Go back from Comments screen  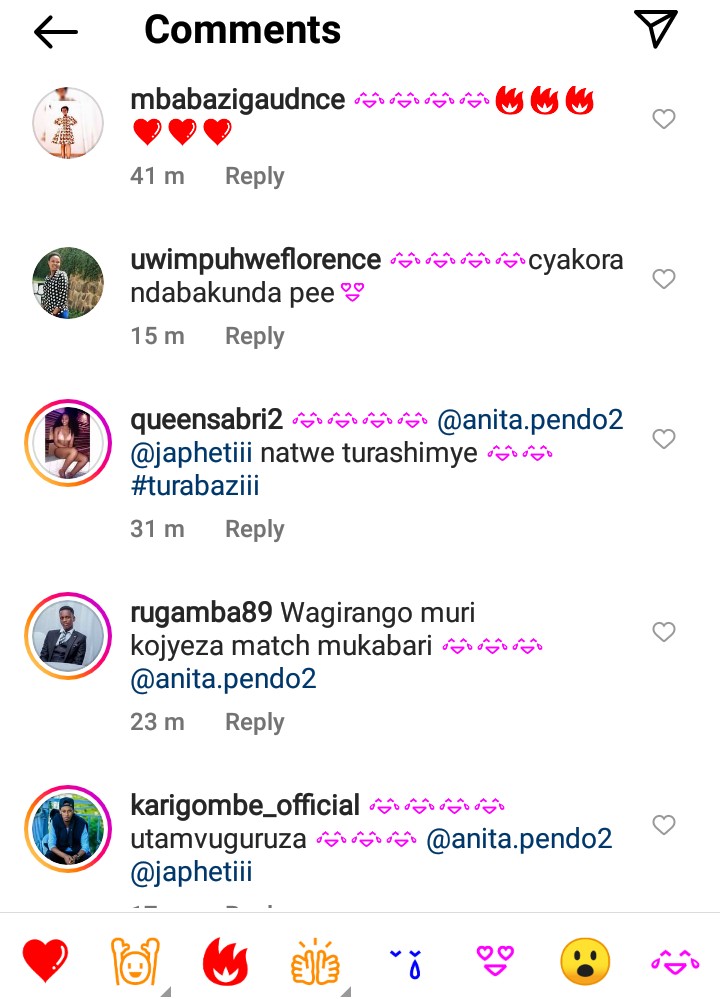click(55, 32)
